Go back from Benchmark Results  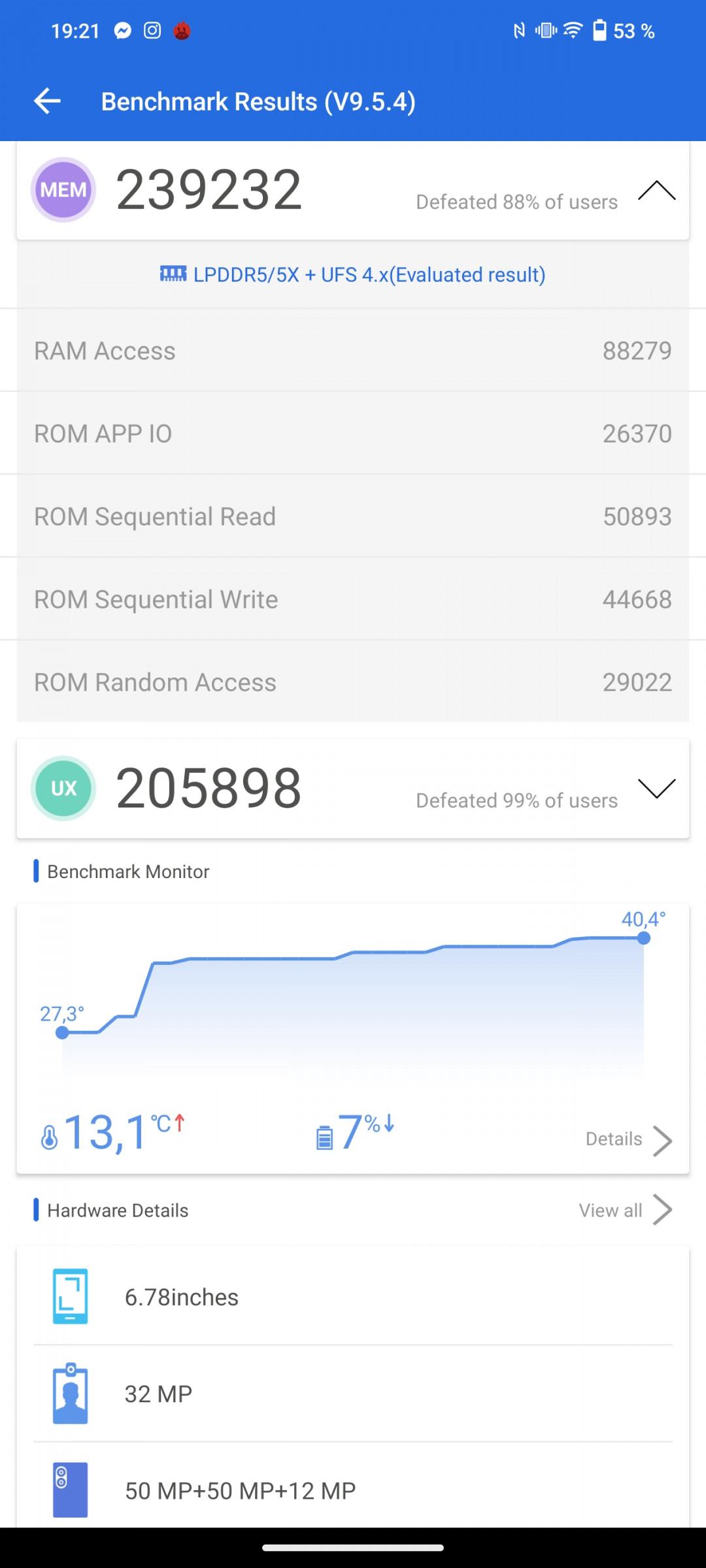pyautogui.click(x=47, y=101)
